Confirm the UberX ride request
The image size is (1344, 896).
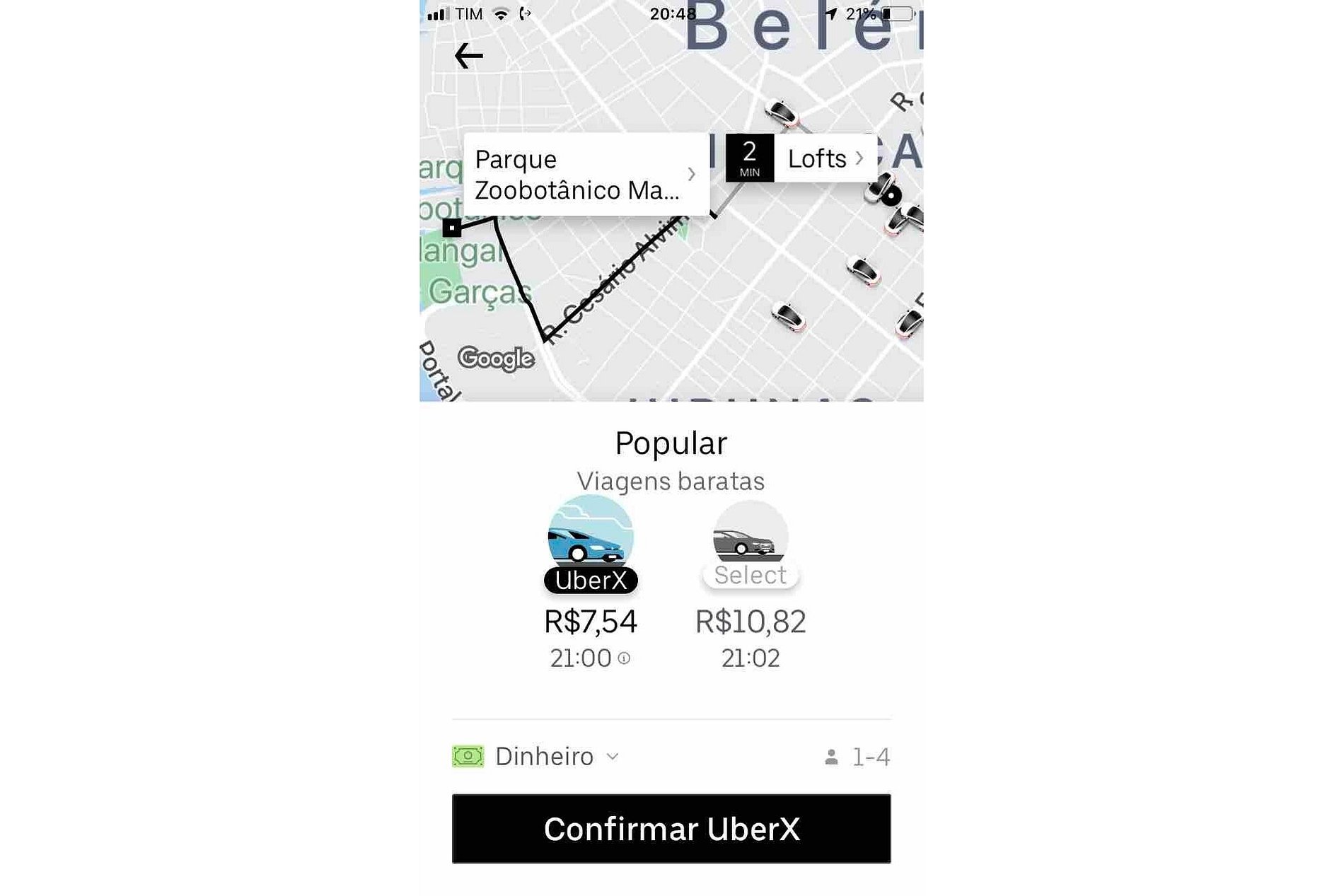click(x=671, y=829)
